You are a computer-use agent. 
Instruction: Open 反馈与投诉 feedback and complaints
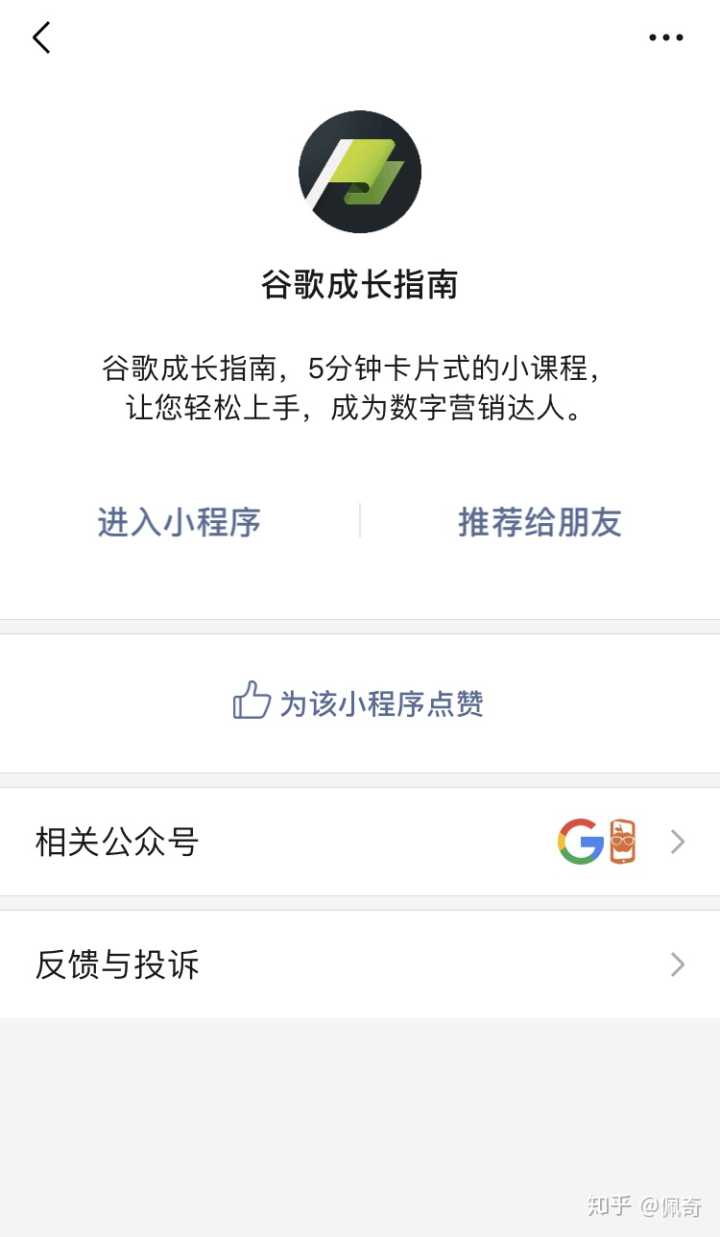(x=359, y=964)
